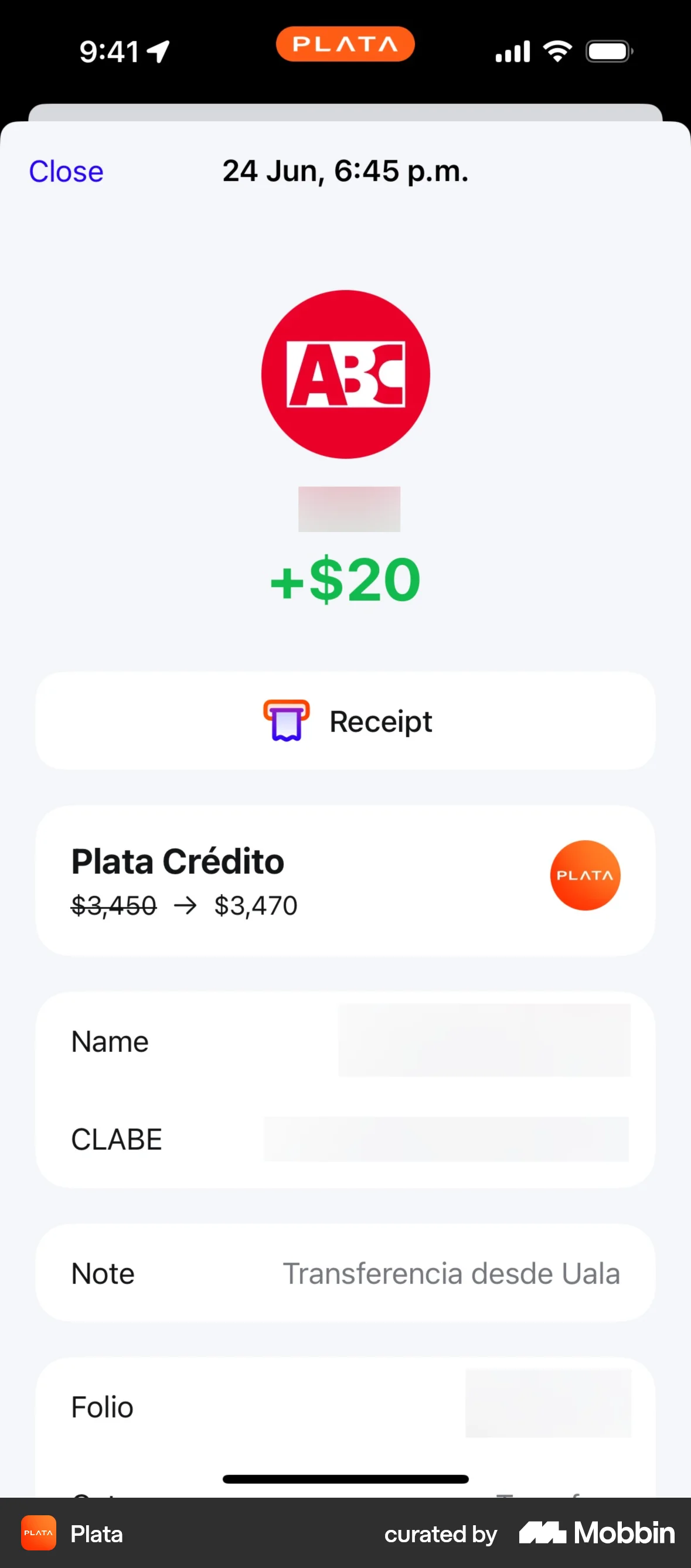The image size is (691, 1568).
Task: Open the Plata pill logo in the status bar
Action: pos(345,43)
